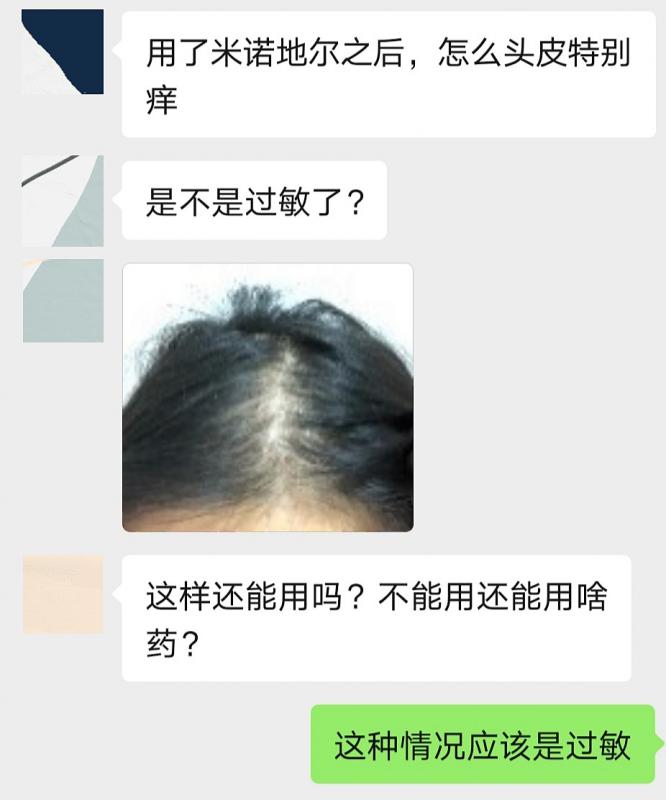Open sender's profile from avatar beside 这样还能用吗
This screenshot has width=666, height=800.
point(63,594)
